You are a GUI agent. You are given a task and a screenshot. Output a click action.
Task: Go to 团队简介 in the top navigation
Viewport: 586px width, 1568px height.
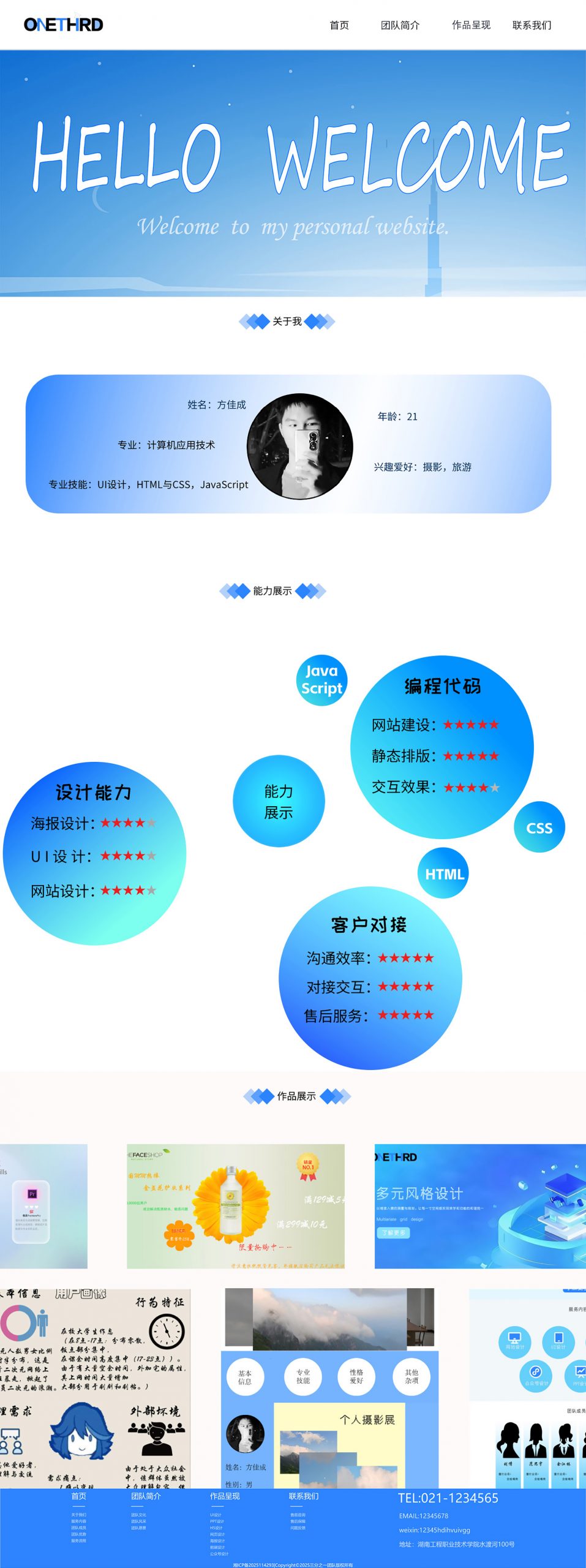400,25
